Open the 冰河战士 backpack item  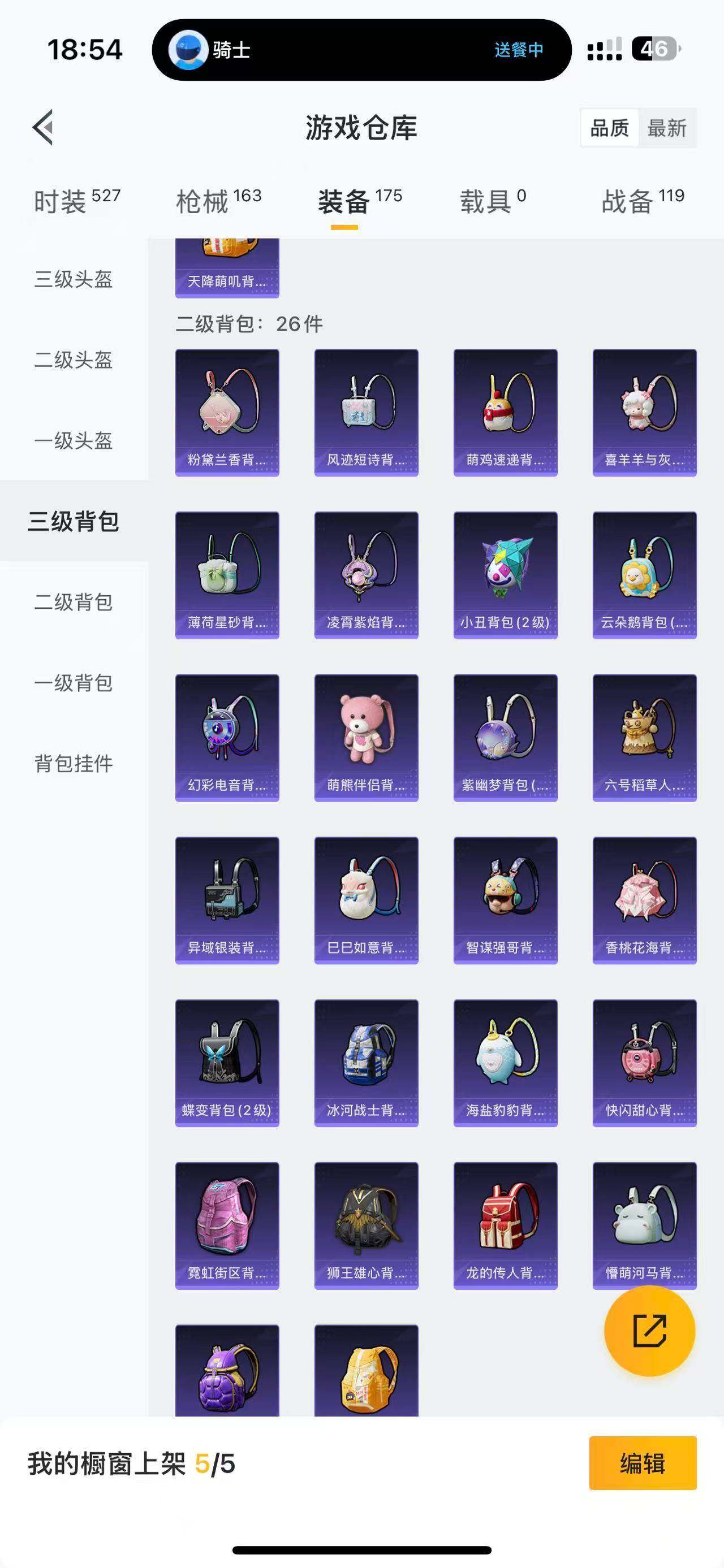pos(366,1063)
